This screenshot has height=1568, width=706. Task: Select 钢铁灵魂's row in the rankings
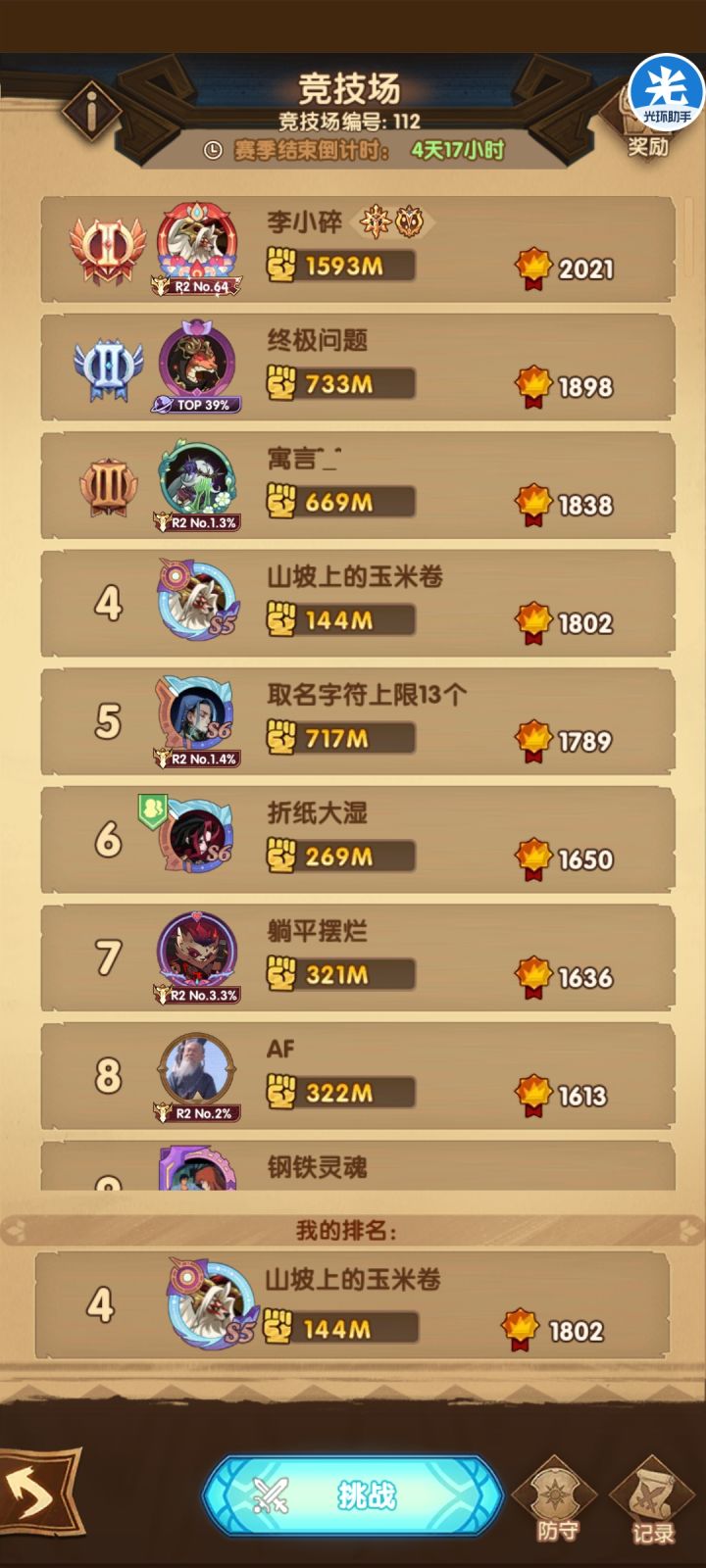353,1171
